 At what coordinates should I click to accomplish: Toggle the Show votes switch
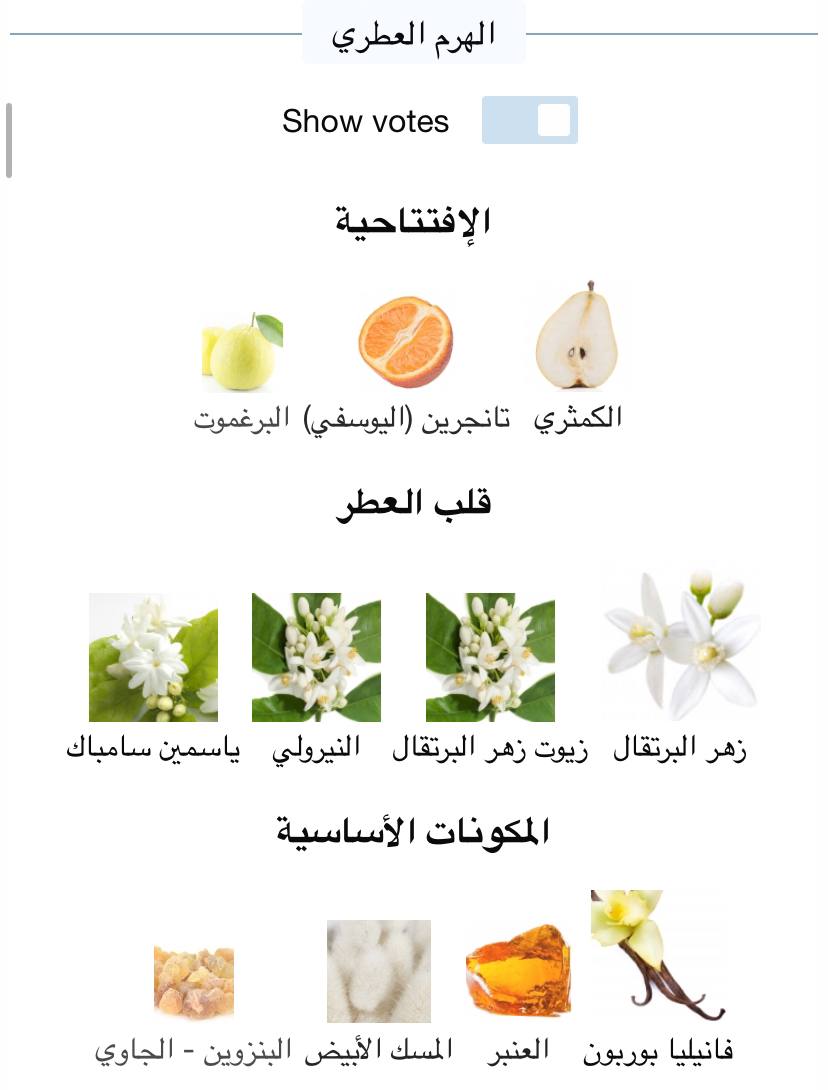tap(529, 121)
